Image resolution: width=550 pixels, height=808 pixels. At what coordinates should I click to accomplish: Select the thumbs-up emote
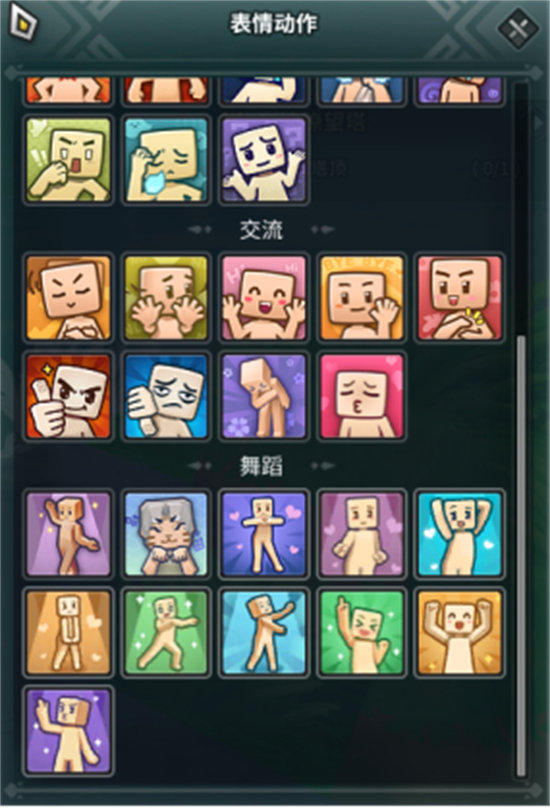[68, 396]
